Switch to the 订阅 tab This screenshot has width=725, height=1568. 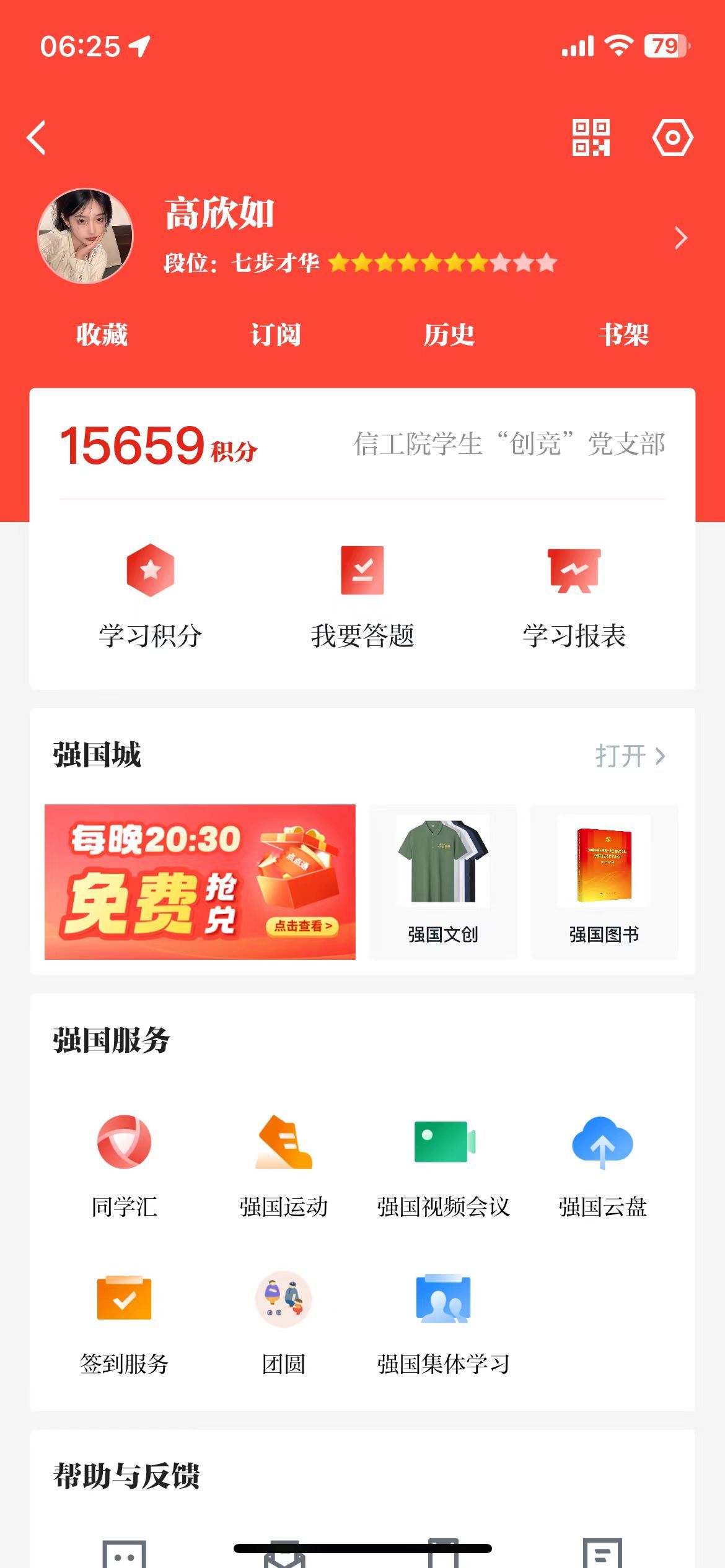coord(276,334)
